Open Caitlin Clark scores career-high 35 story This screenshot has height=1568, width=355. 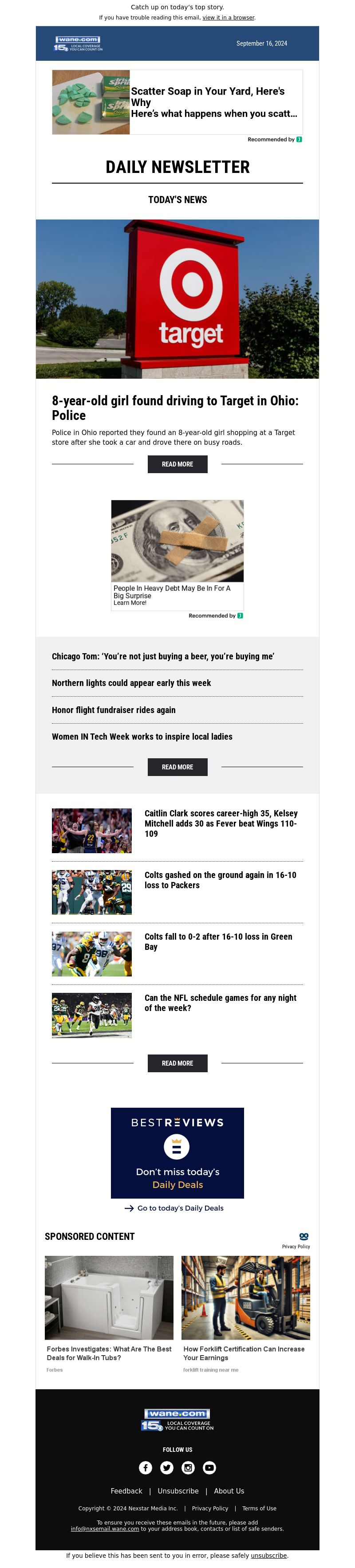point(221,823)
